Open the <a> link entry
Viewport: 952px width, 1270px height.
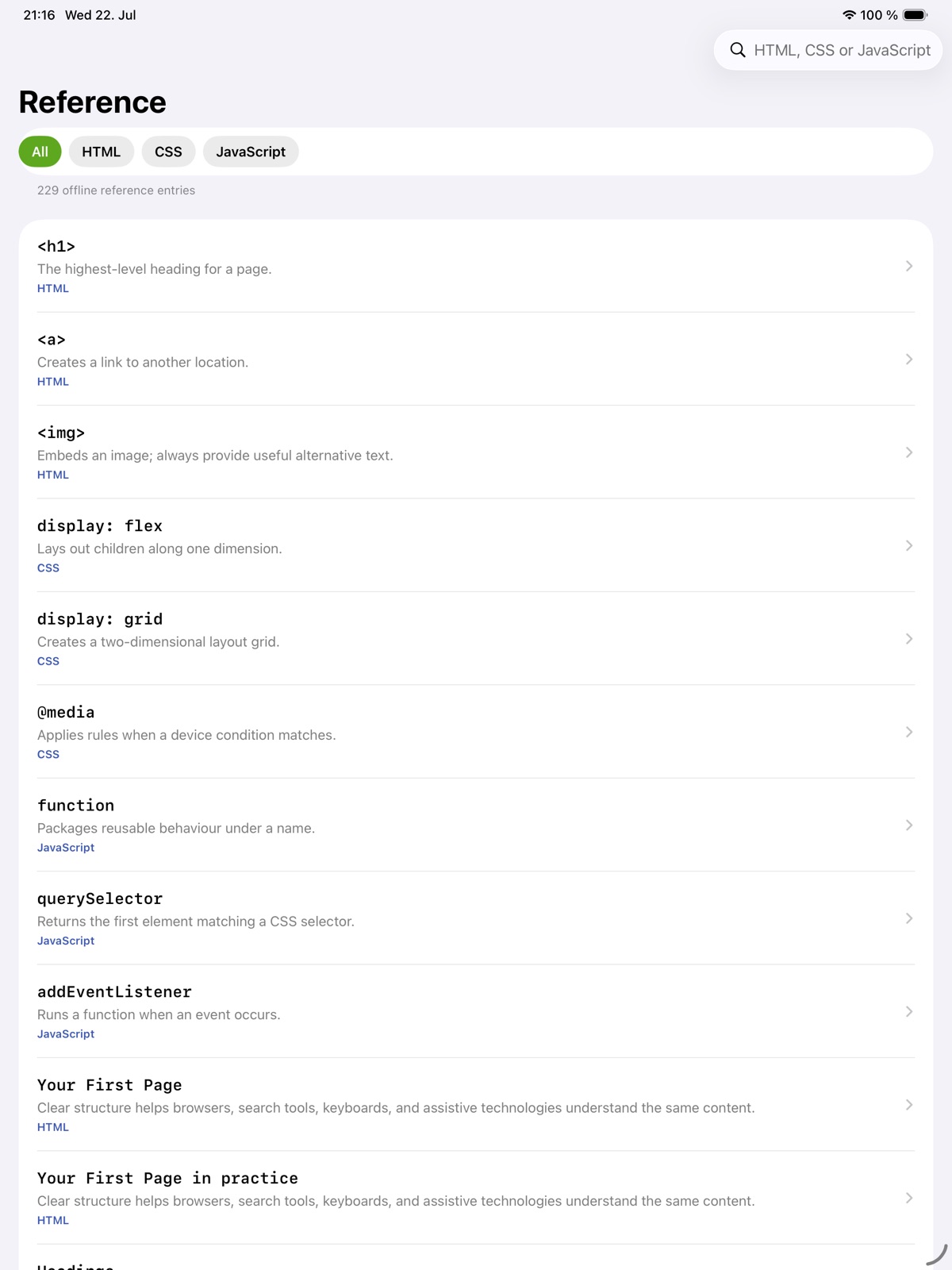click(x=476, y=359)
